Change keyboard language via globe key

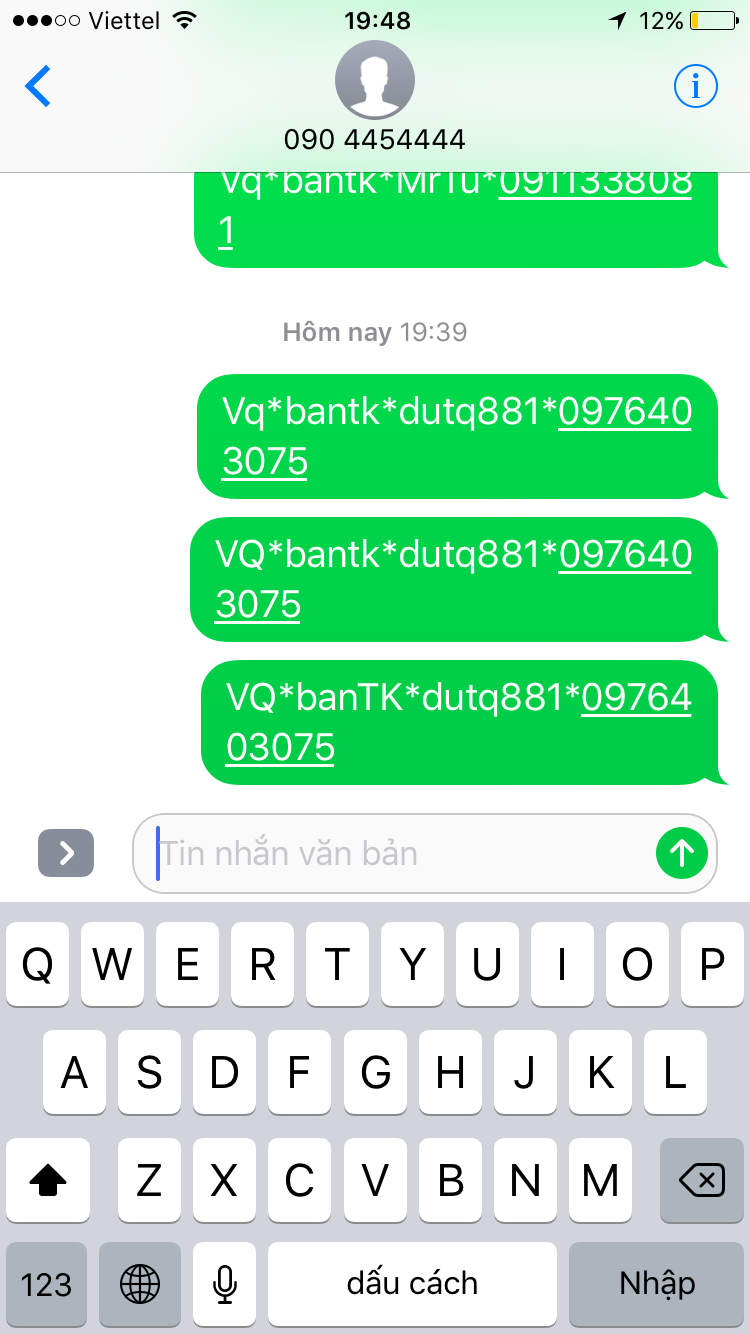tap(140, 1284)
